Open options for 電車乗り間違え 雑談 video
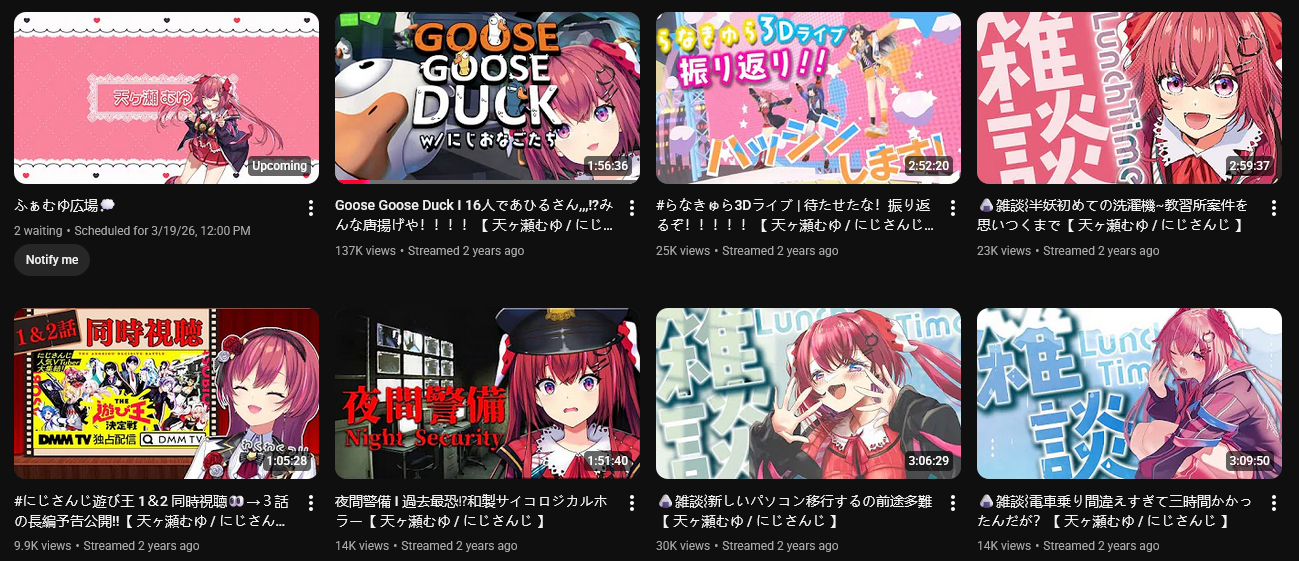The height and width of the screenshot is (561, 1299). (1274, 503)
